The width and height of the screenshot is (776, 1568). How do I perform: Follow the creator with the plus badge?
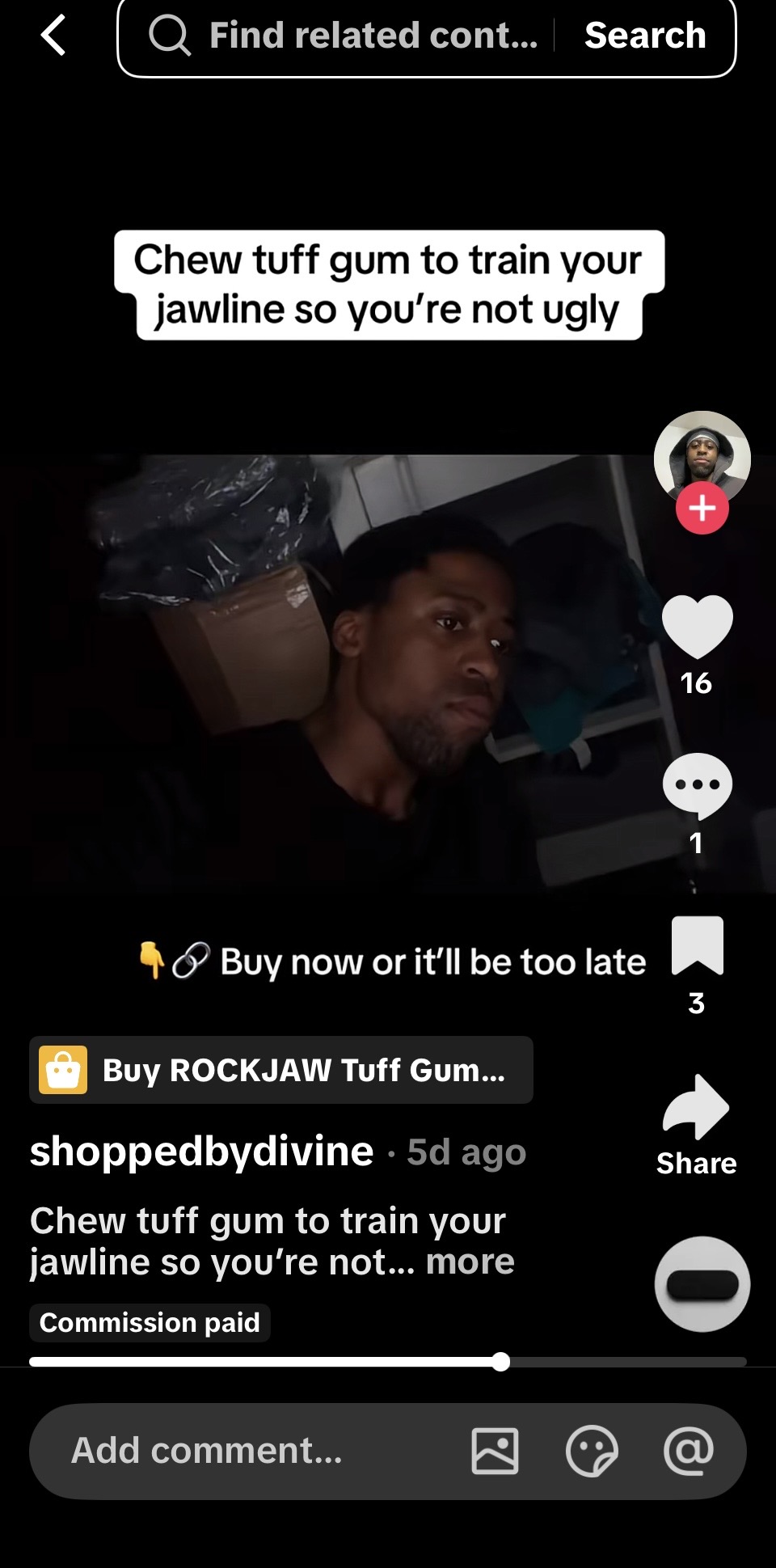pos(702,509)
